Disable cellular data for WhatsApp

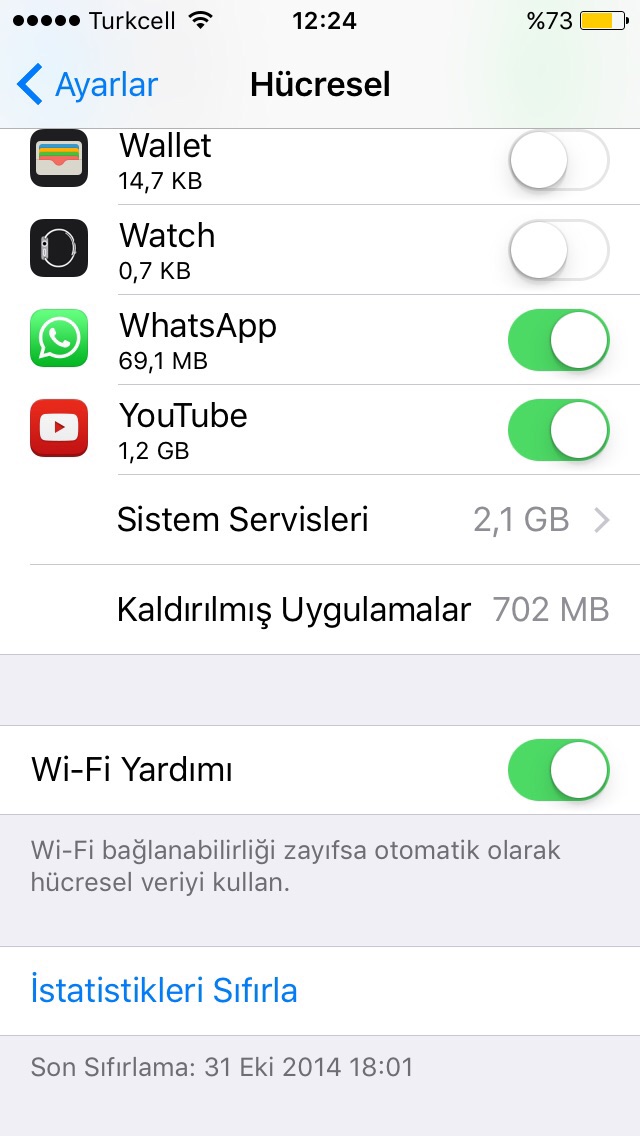[x=559, y=339]
